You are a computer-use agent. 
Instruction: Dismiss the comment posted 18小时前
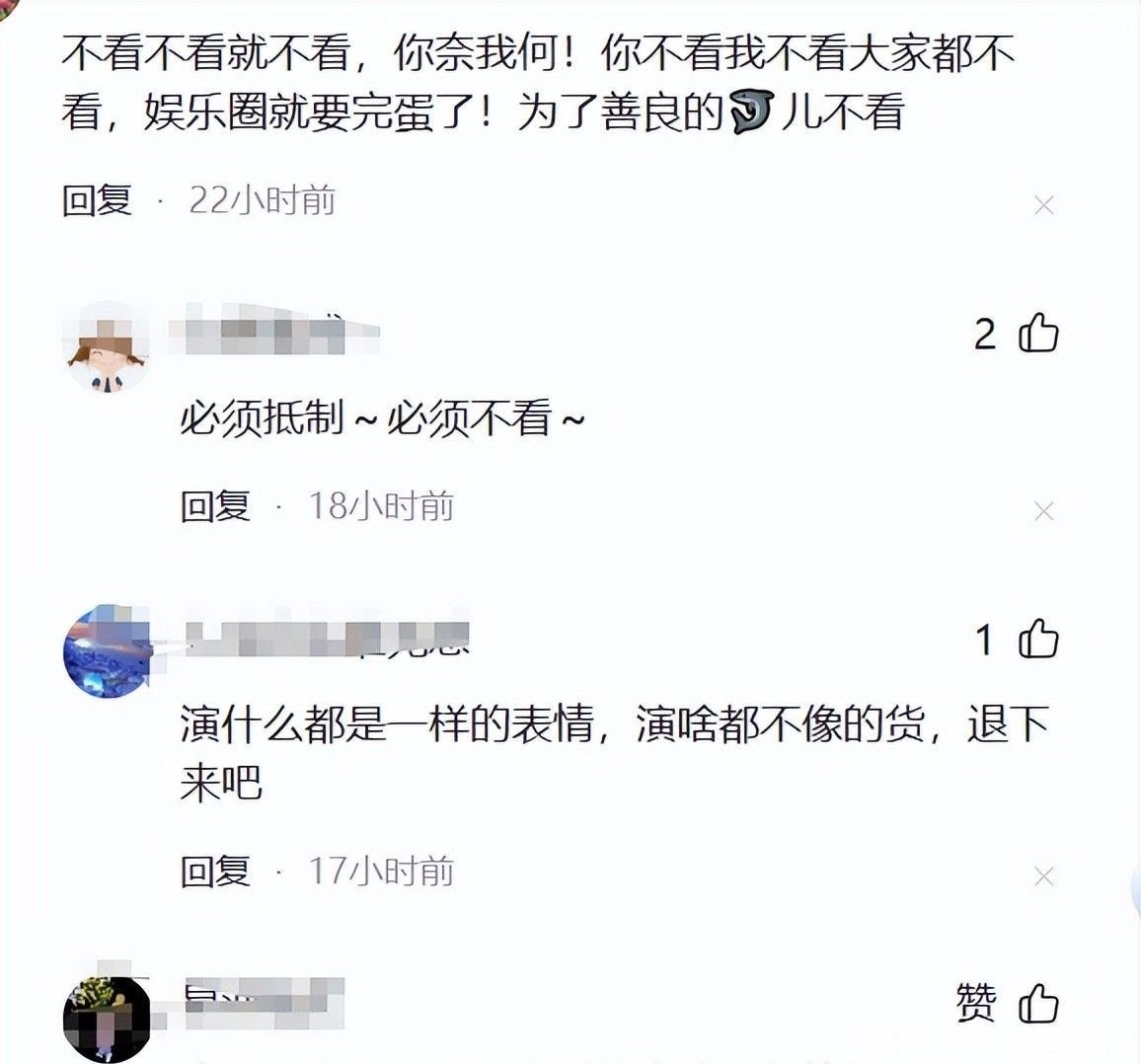coord(1044,511)
